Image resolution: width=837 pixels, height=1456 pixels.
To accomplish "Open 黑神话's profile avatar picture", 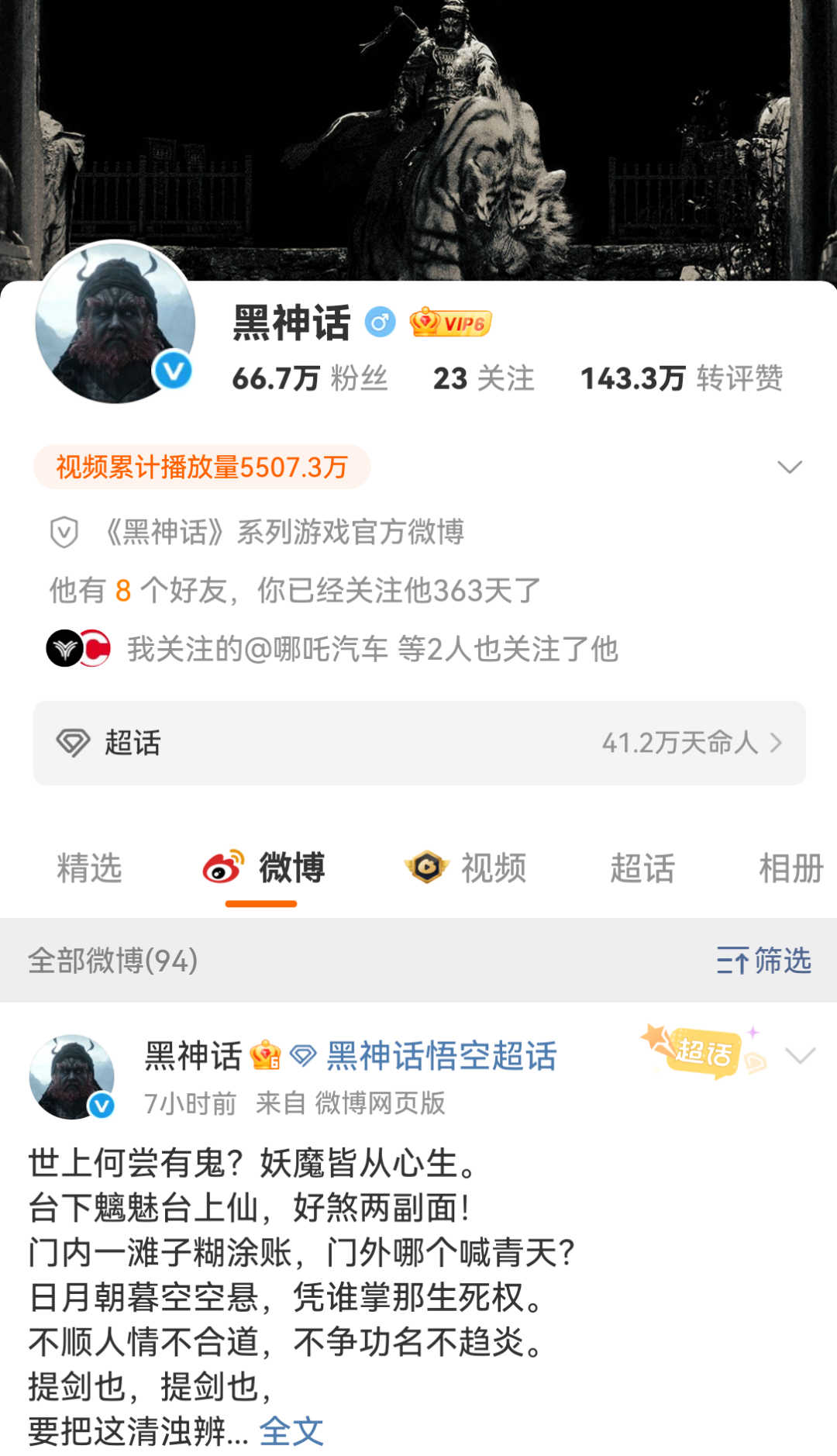I will pyautogui.click(x=115, y=323).
